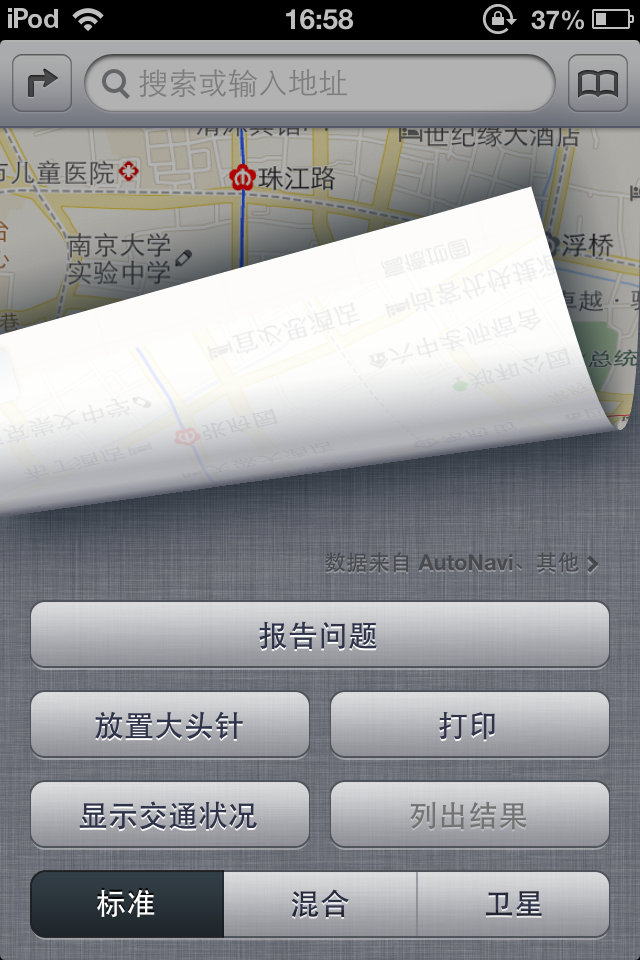This screenshot has width=640, height=960.
Task: Enable 显示交通状况 traffic display
Action: click(170, 815)
